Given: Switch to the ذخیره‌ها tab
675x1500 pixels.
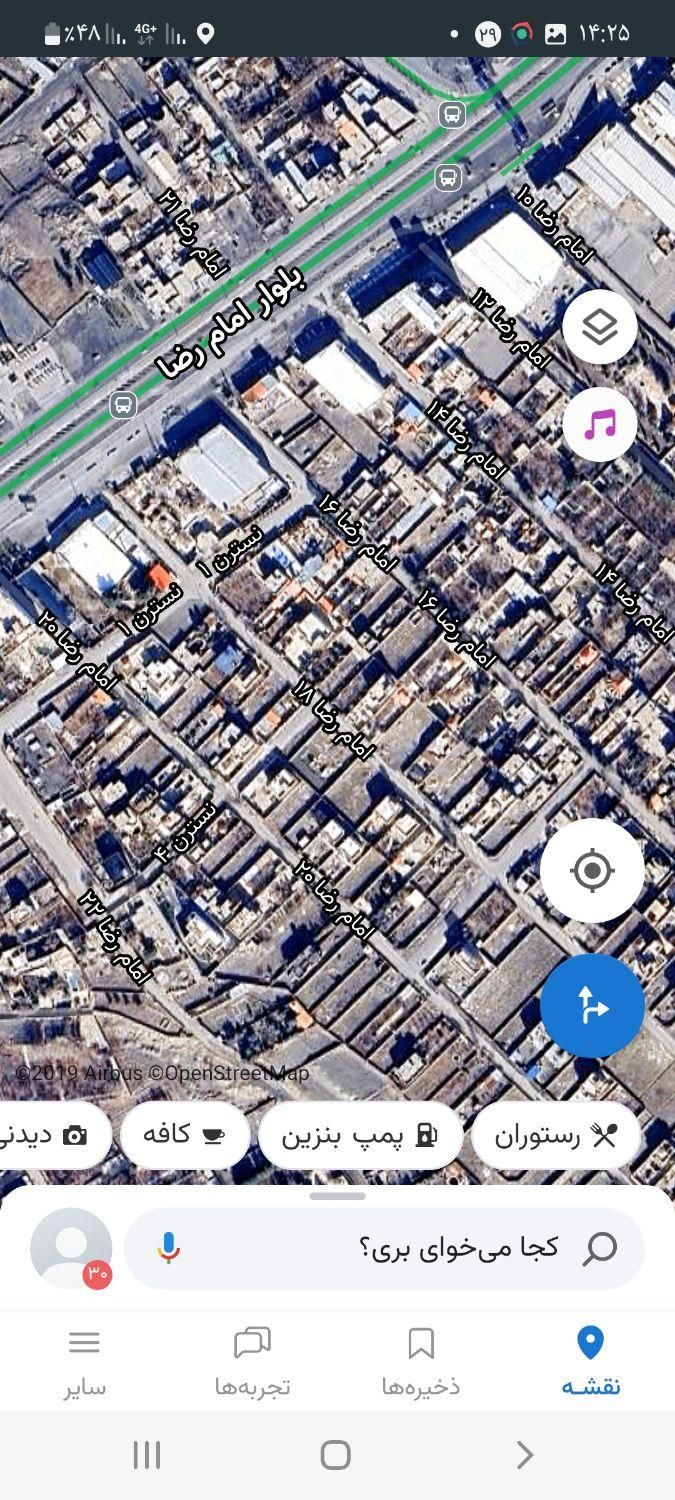Looking at the screenshot, I should (x=421, y=1360).
